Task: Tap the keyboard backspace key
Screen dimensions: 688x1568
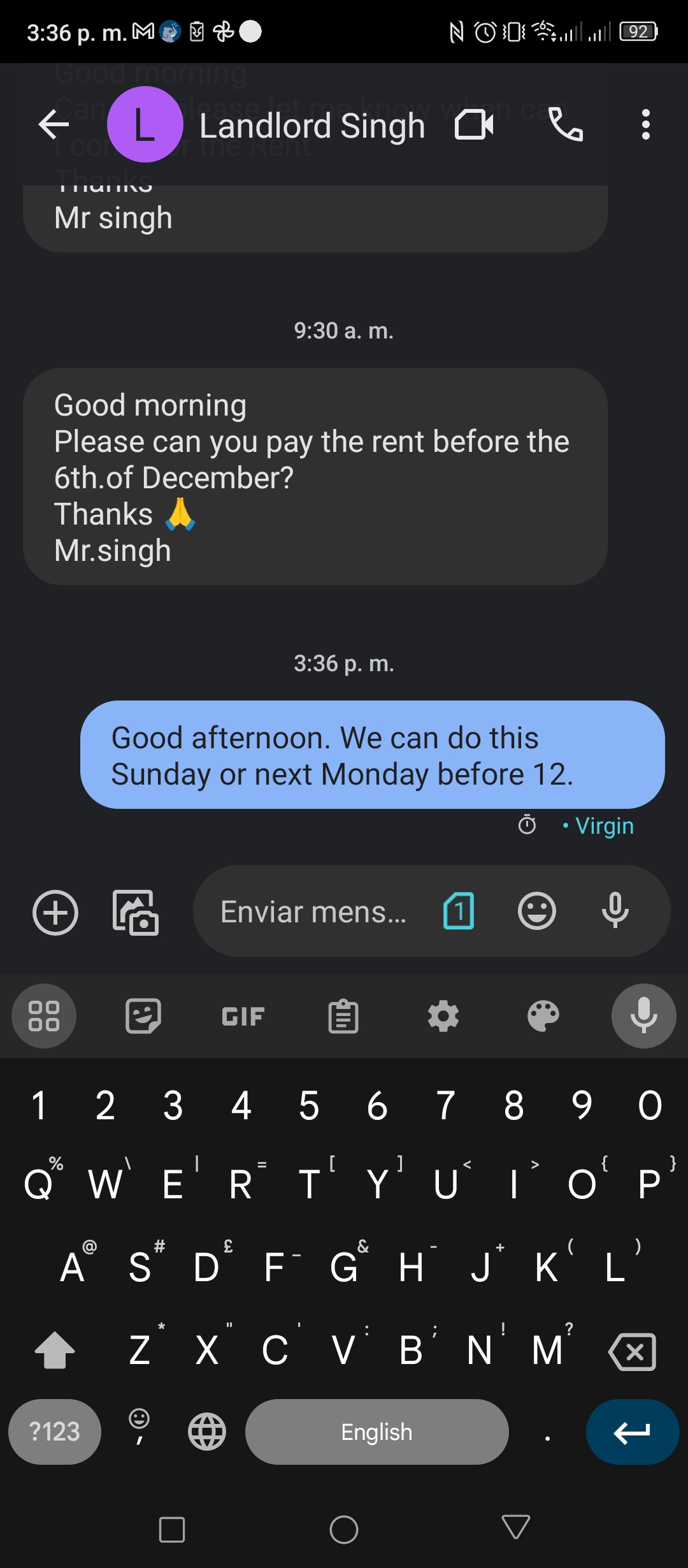Action: click(x=632, y=1351)
